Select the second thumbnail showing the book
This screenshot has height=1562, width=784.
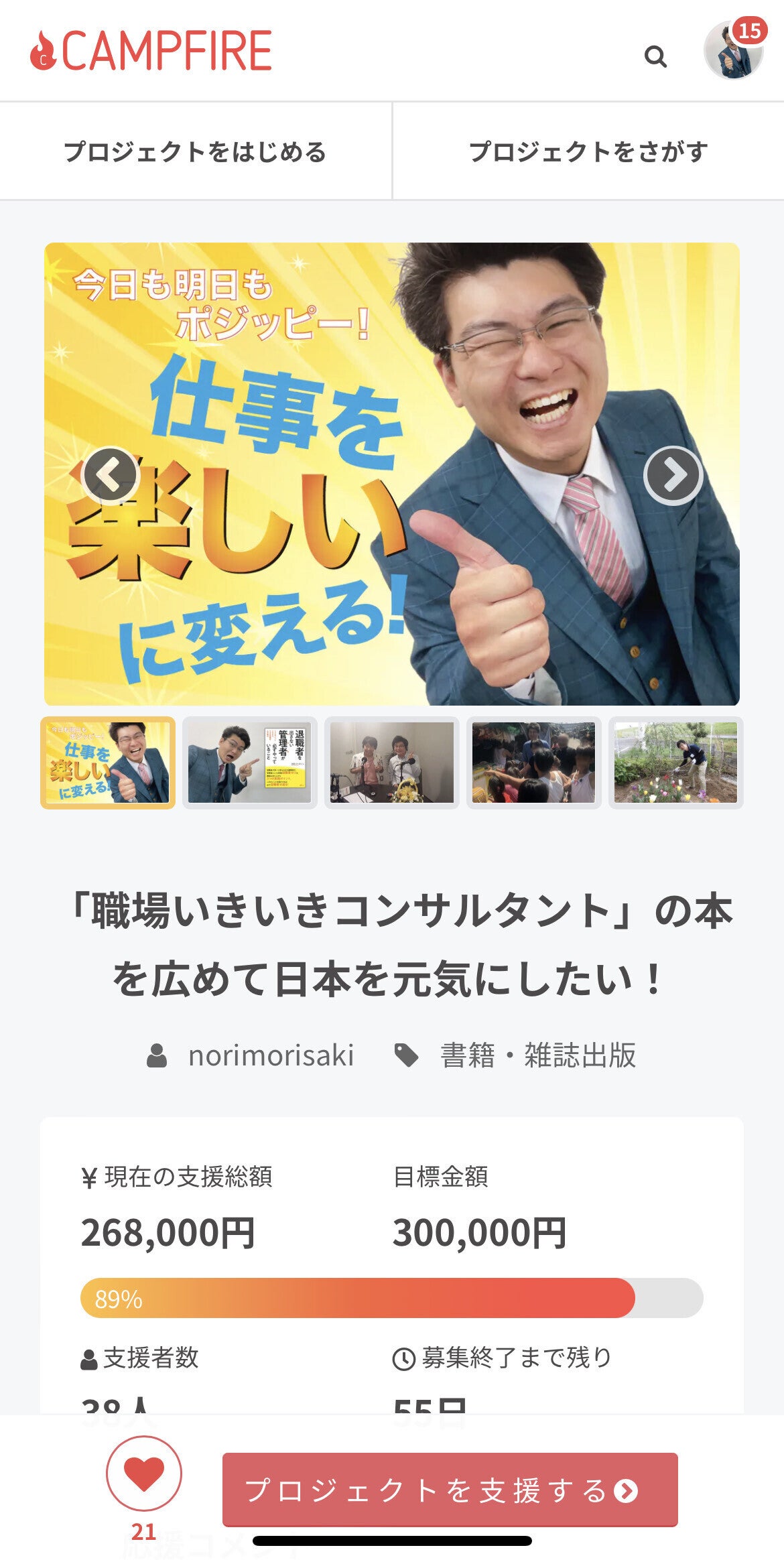point(250,763)
